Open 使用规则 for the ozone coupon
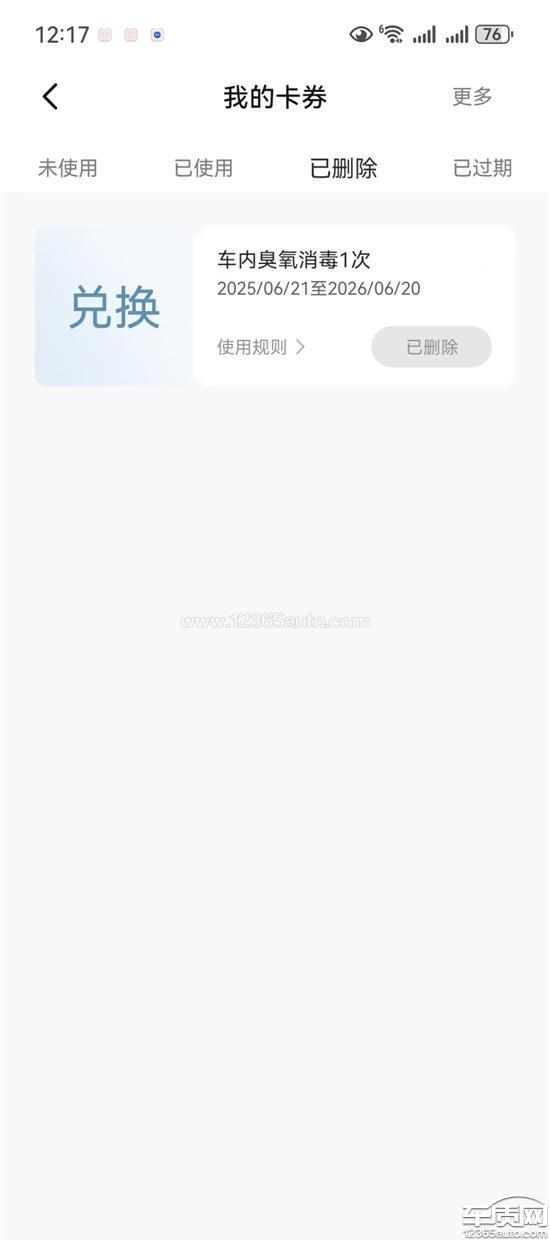 (x=261, y=347)
